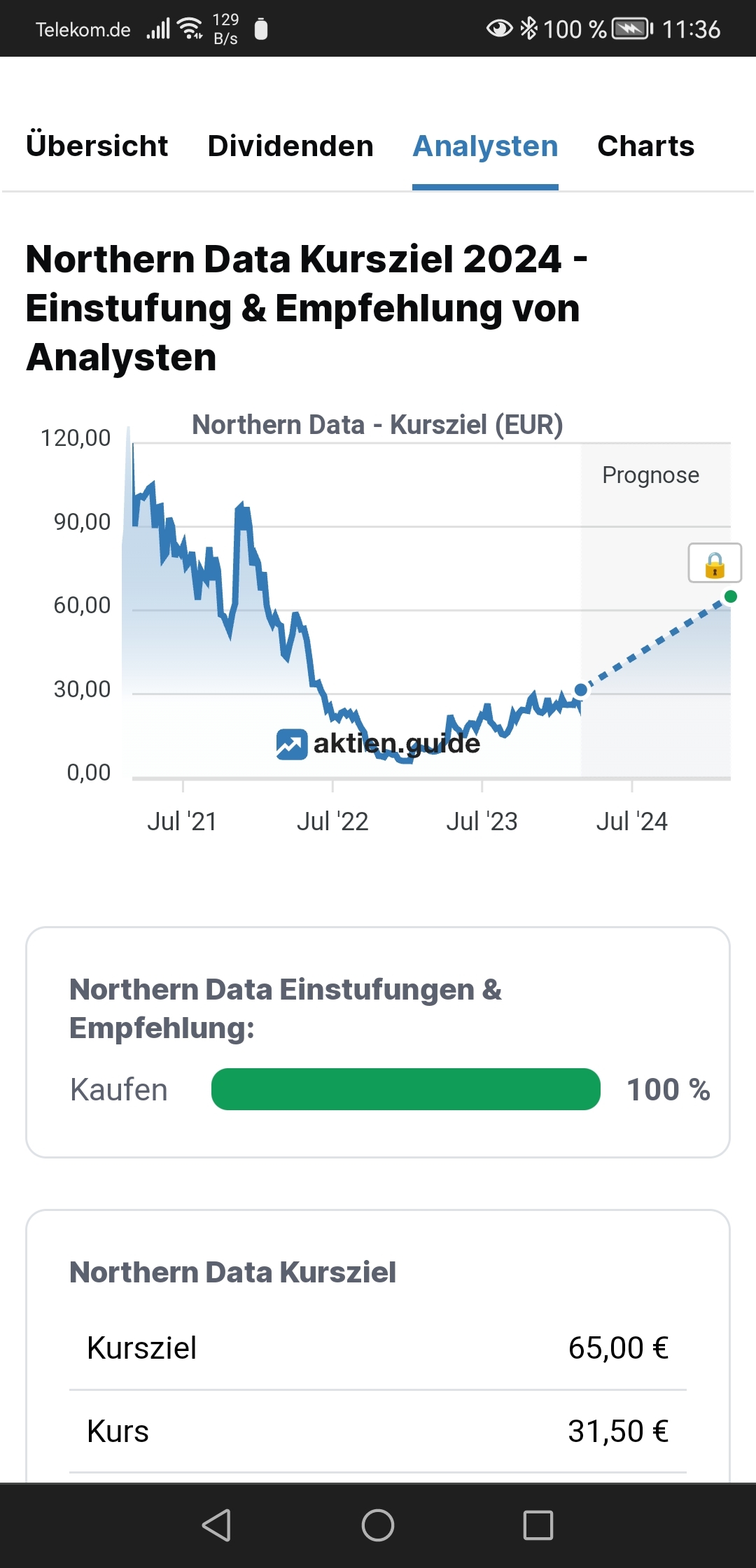This screenshot has height=1568, width=756.
Task: Tap the aktien.guide logo watermark on the chart
Action: [x=378, y=743]
